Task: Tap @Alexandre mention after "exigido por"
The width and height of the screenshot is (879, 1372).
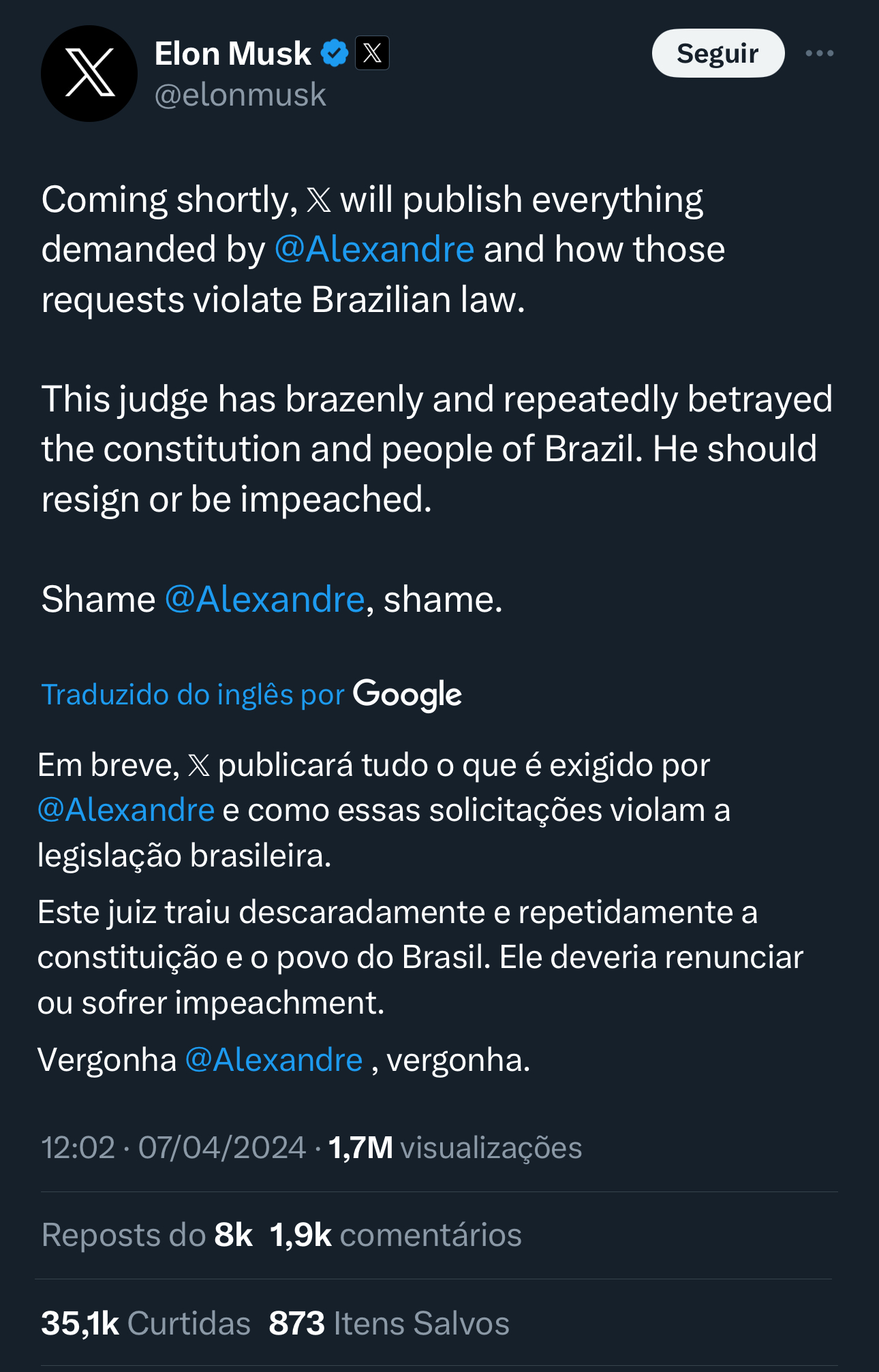Action: [x=127, y=811]
